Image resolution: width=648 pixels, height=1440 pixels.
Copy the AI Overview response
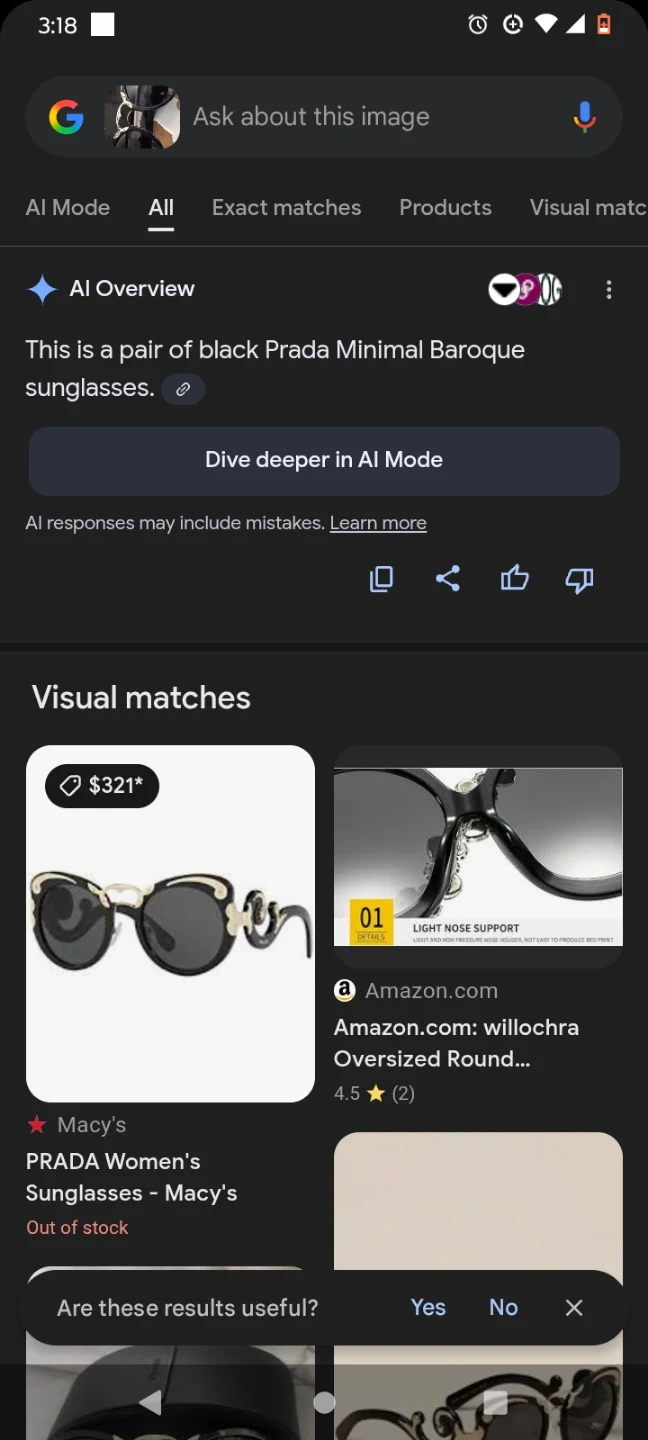[381, 579]
